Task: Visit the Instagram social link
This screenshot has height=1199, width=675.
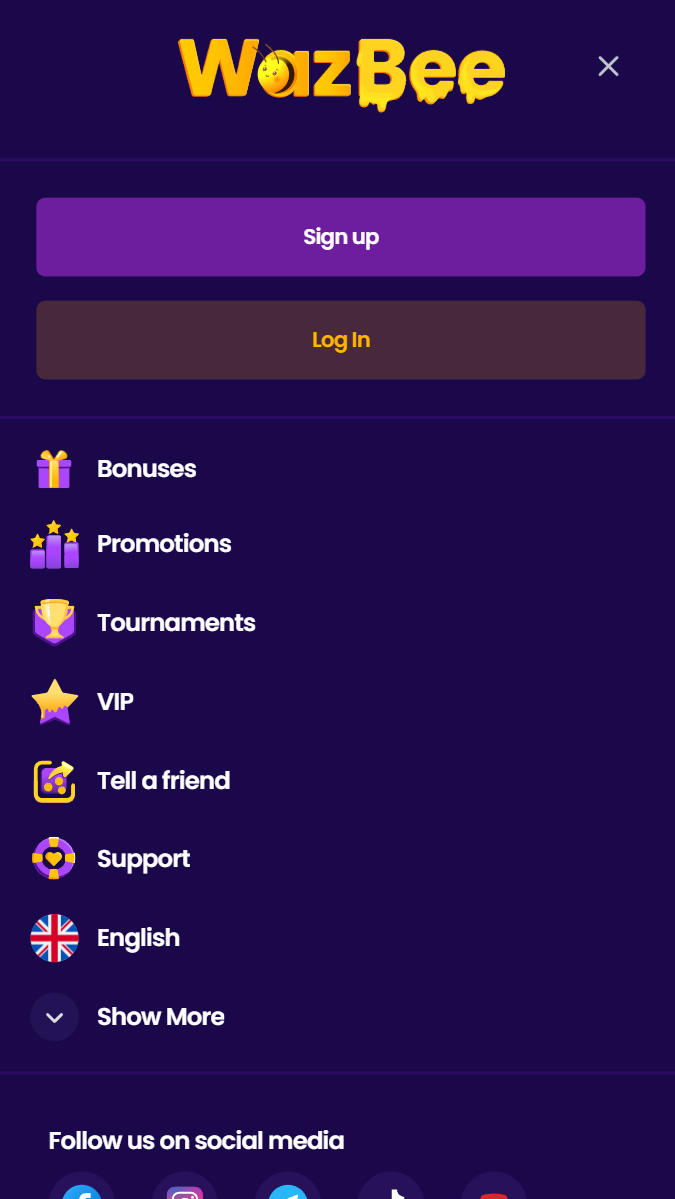Action: coord(185,1191)
